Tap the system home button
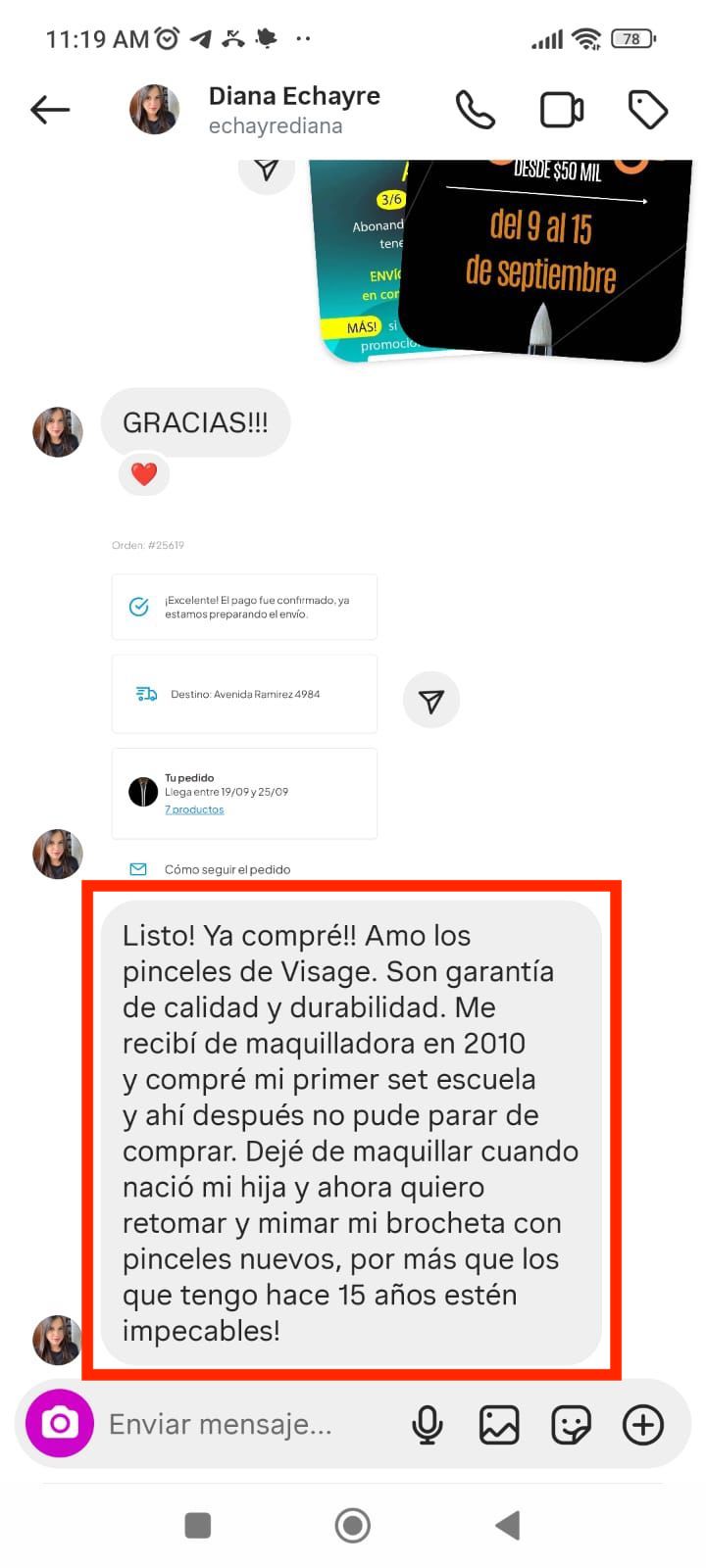This screenshot has width=706, height=1568. [352, 1525]
